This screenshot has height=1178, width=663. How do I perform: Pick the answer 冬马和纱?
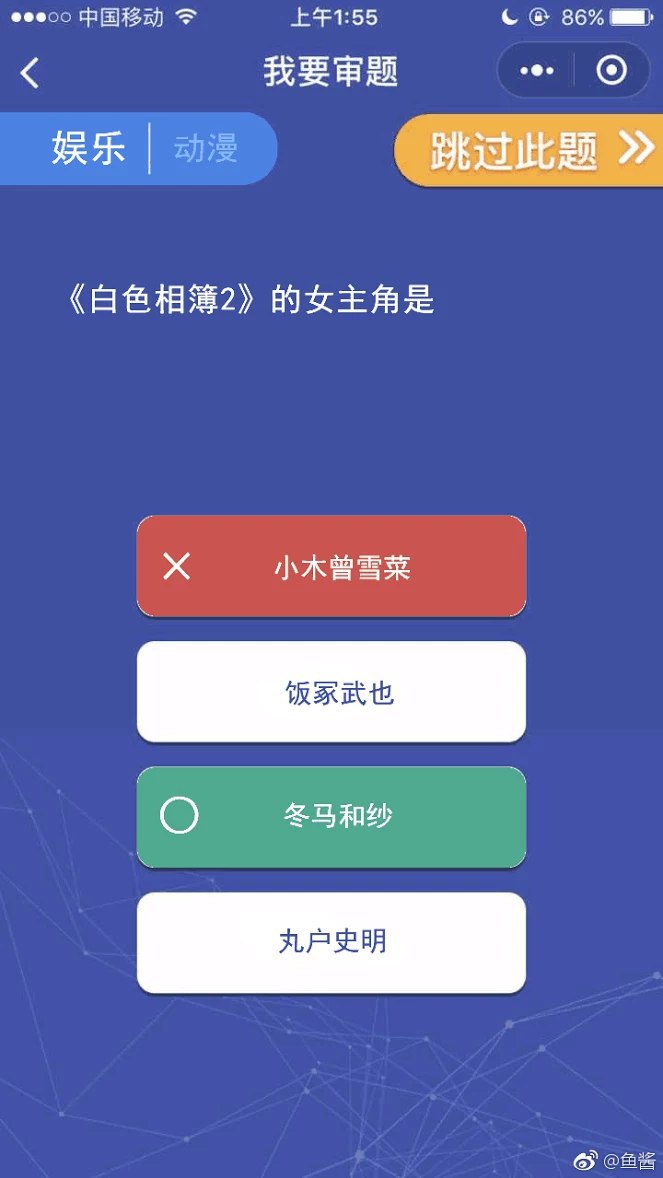tap(332, 817)
